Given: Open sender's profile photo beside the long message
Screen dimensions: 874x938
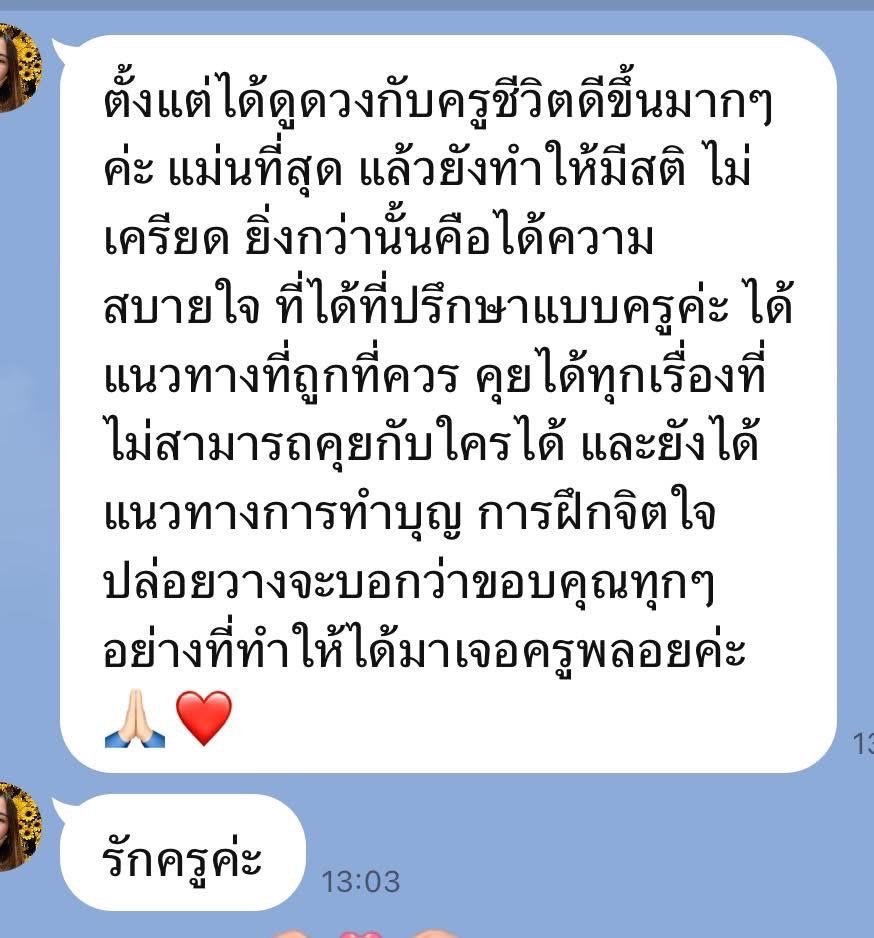Looking at the screenshot, I should [x=14, y=68].
